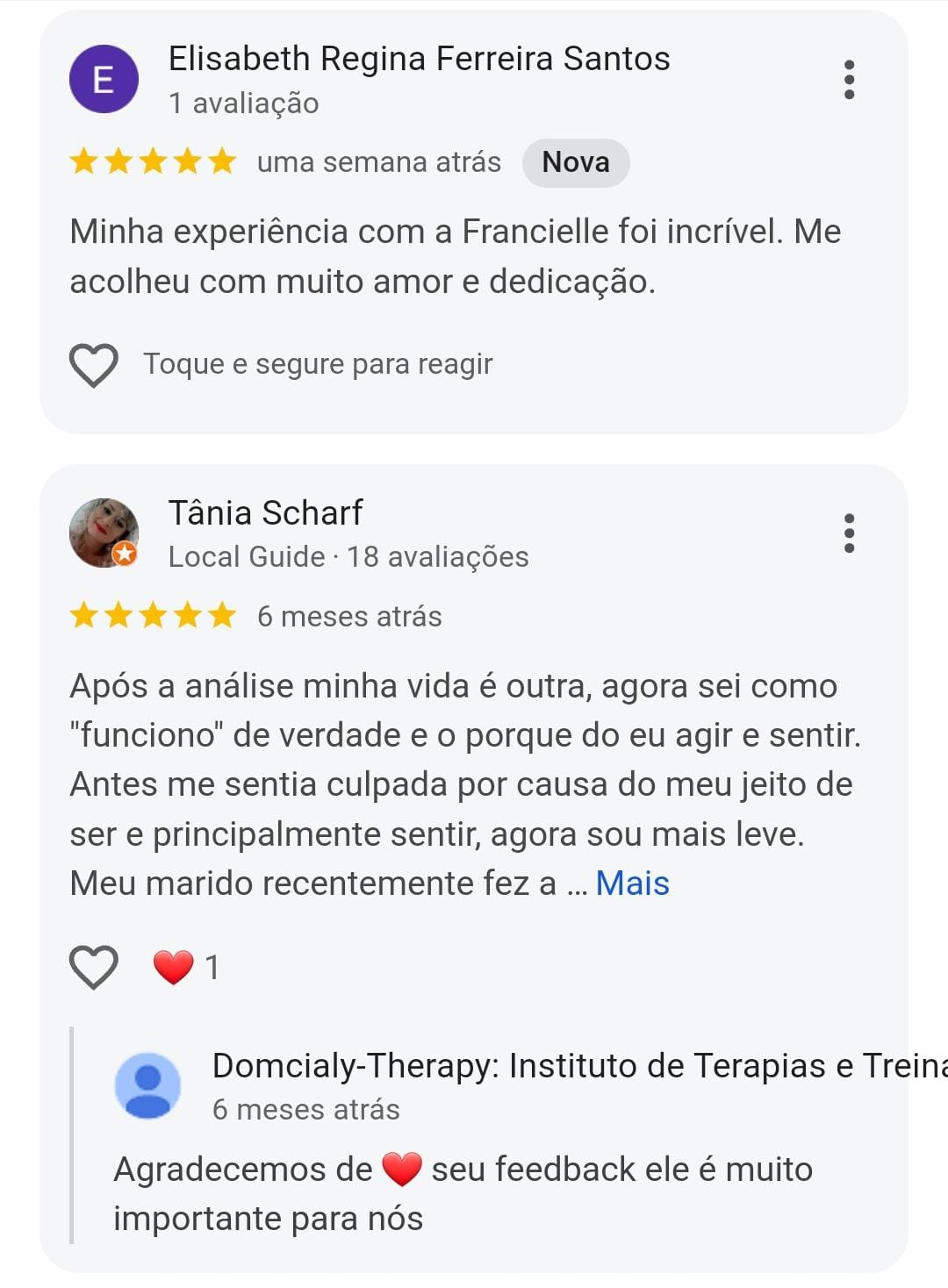This screenshot has width=948, height=1288.
Task: Open Elisabeth Regina Ferreira Santos's profile
Action: pos(419,59)
